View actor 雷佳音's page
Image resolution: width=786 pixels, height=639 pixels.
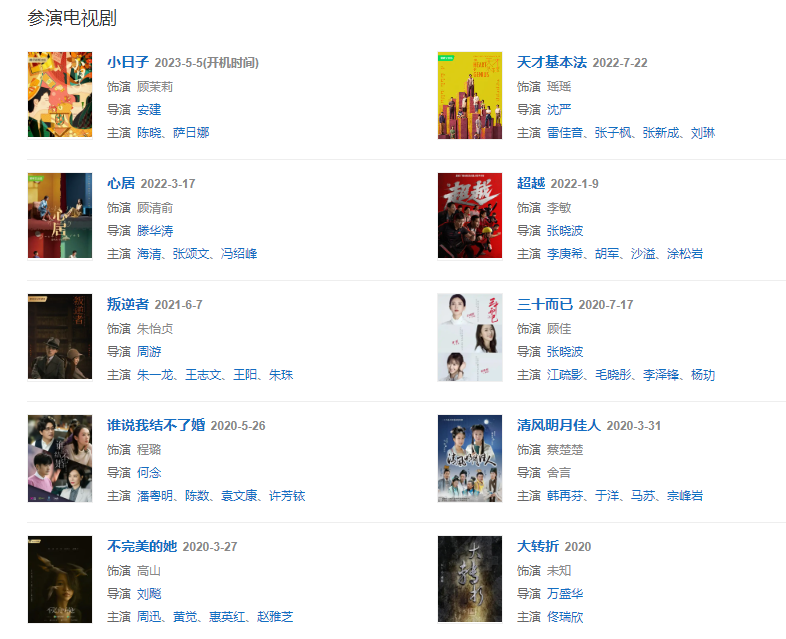[x=565, y=132]
